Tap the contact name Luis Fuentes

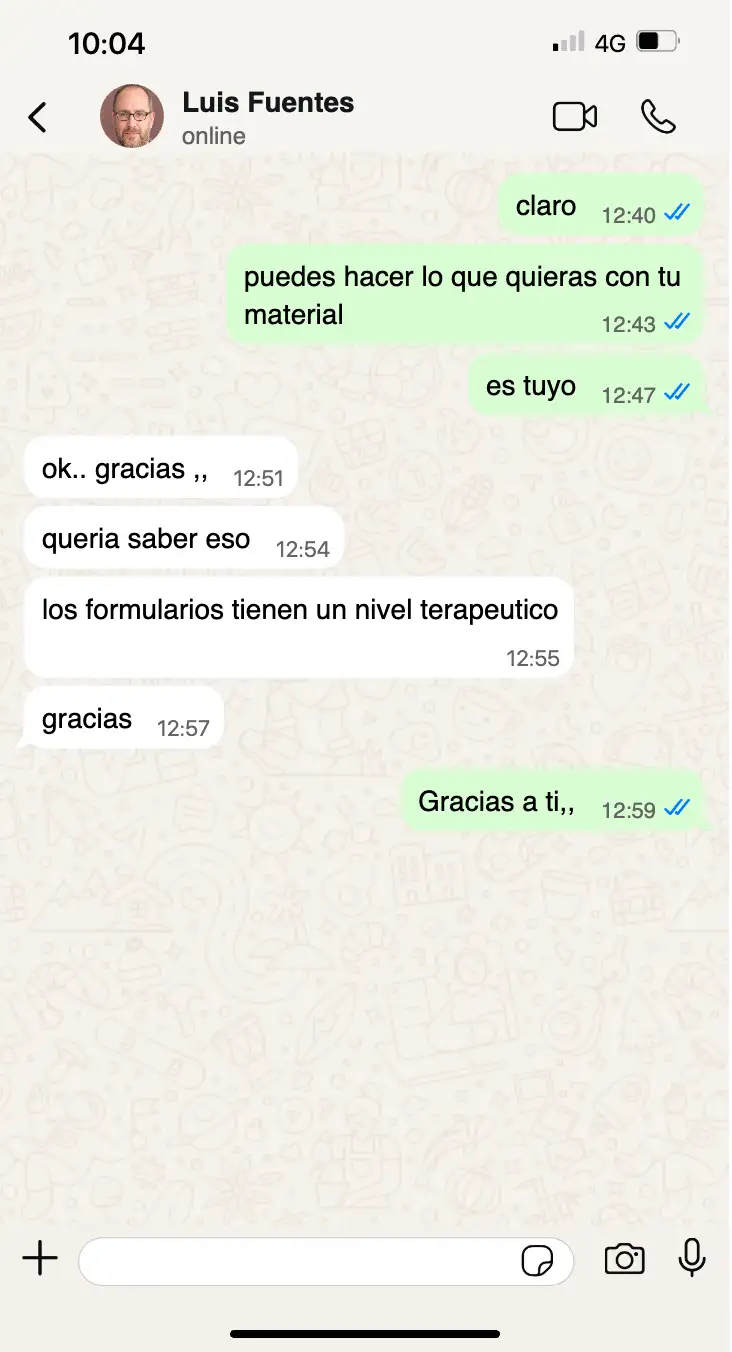(x=267, y=102)
